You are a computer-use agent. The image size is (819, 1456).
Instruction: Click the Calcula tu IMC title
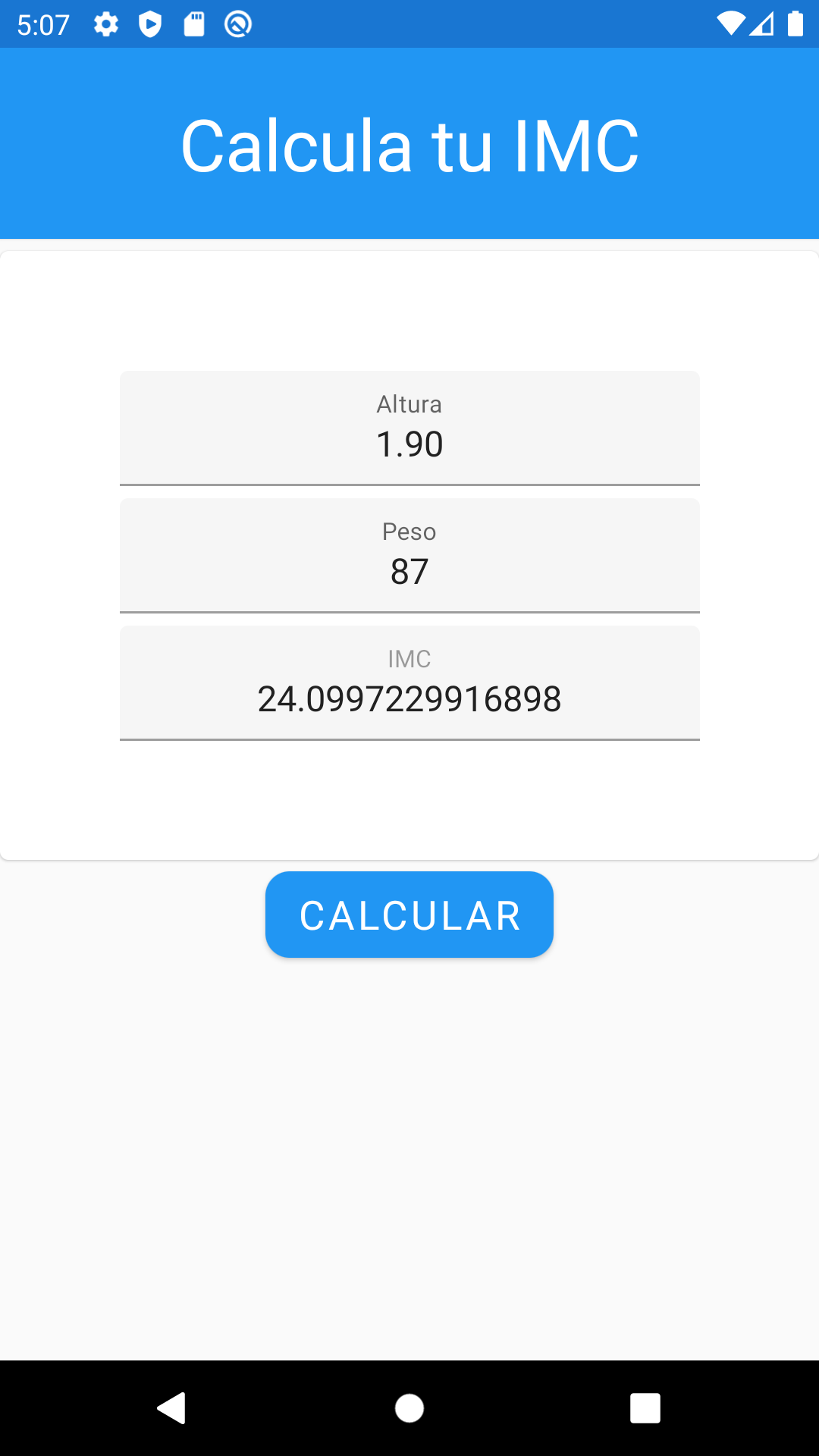click(x=409, y=144)
